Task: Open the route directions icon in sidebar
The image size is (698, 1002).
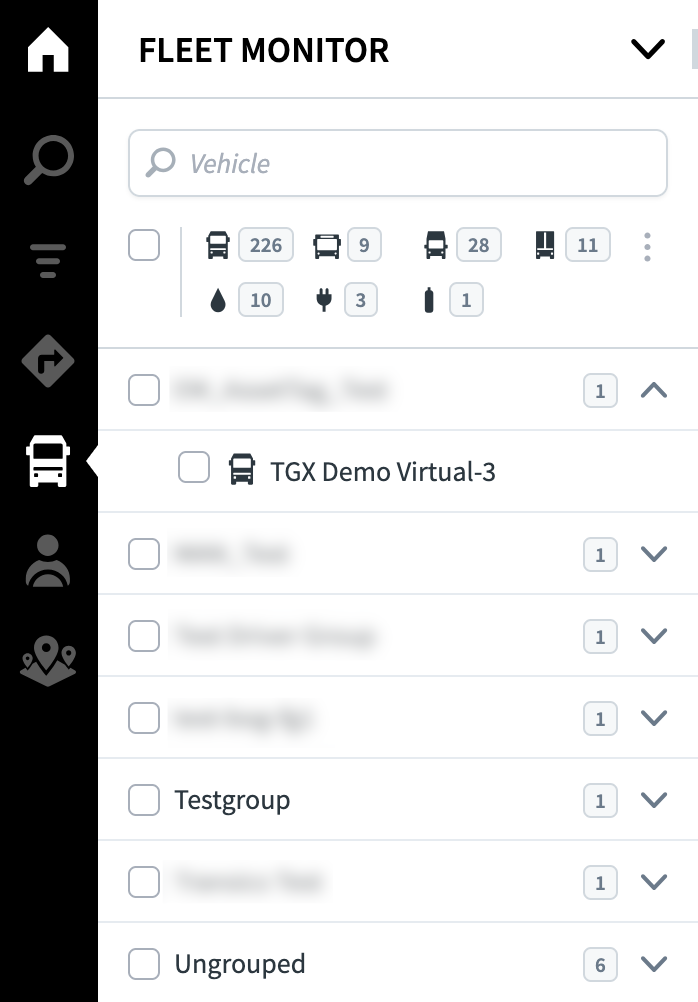Action: tap(48, 360)
